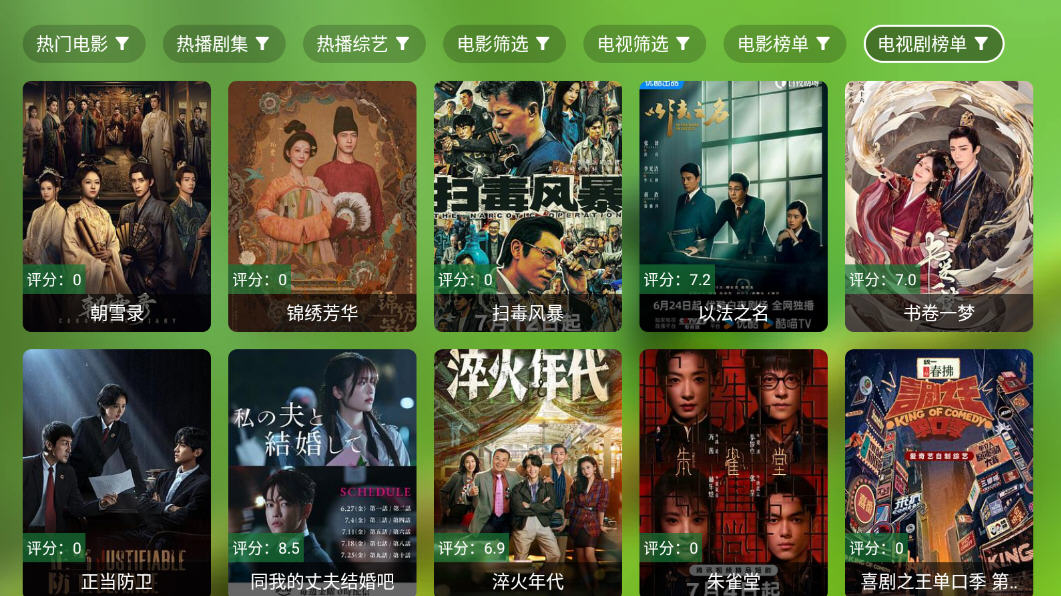Open the 淬火年代 show
Screen dimensions: 1061x596
click(528, 470)
